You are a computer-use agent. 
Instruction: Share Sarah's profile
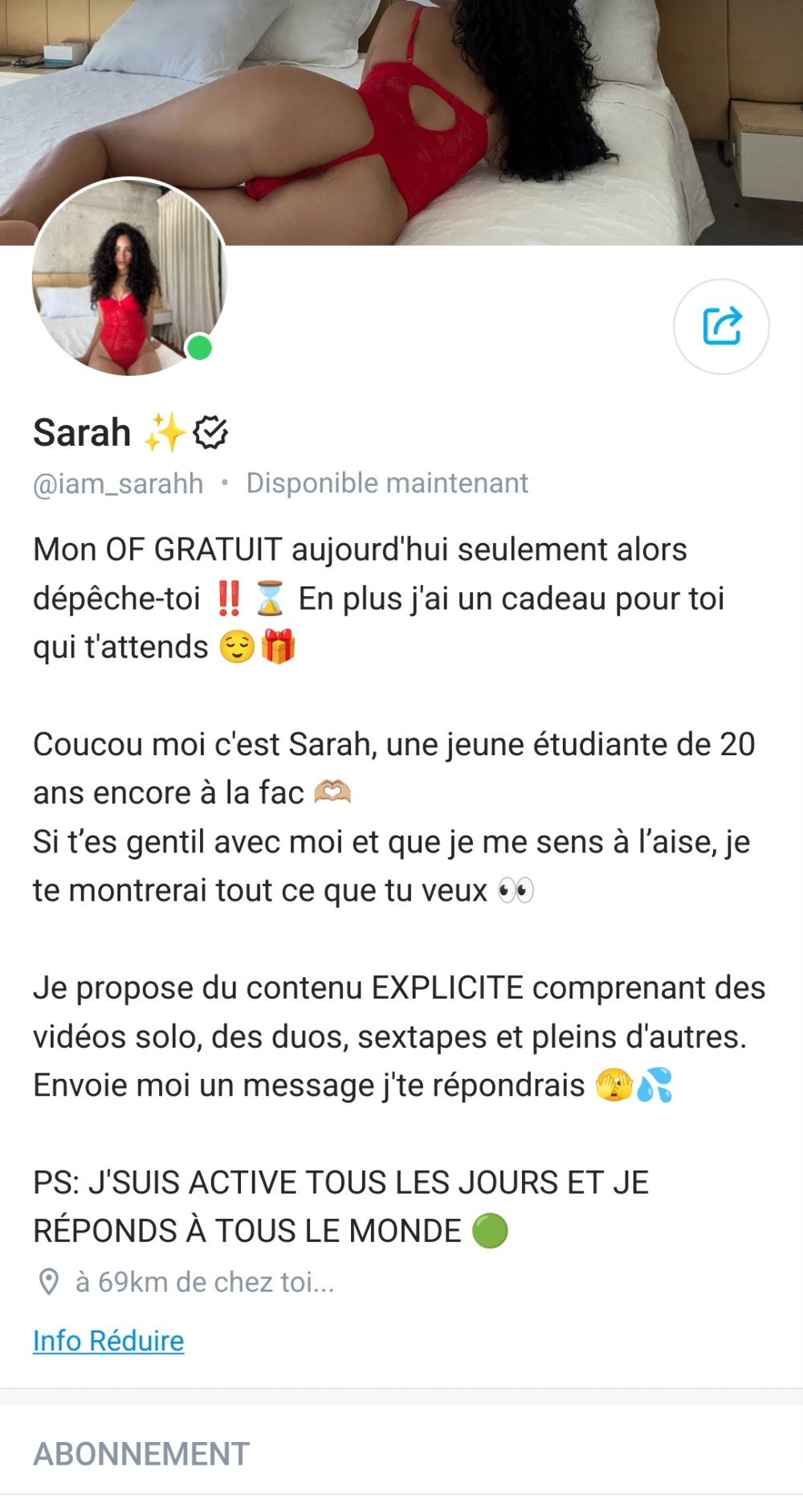coord(720,326)
